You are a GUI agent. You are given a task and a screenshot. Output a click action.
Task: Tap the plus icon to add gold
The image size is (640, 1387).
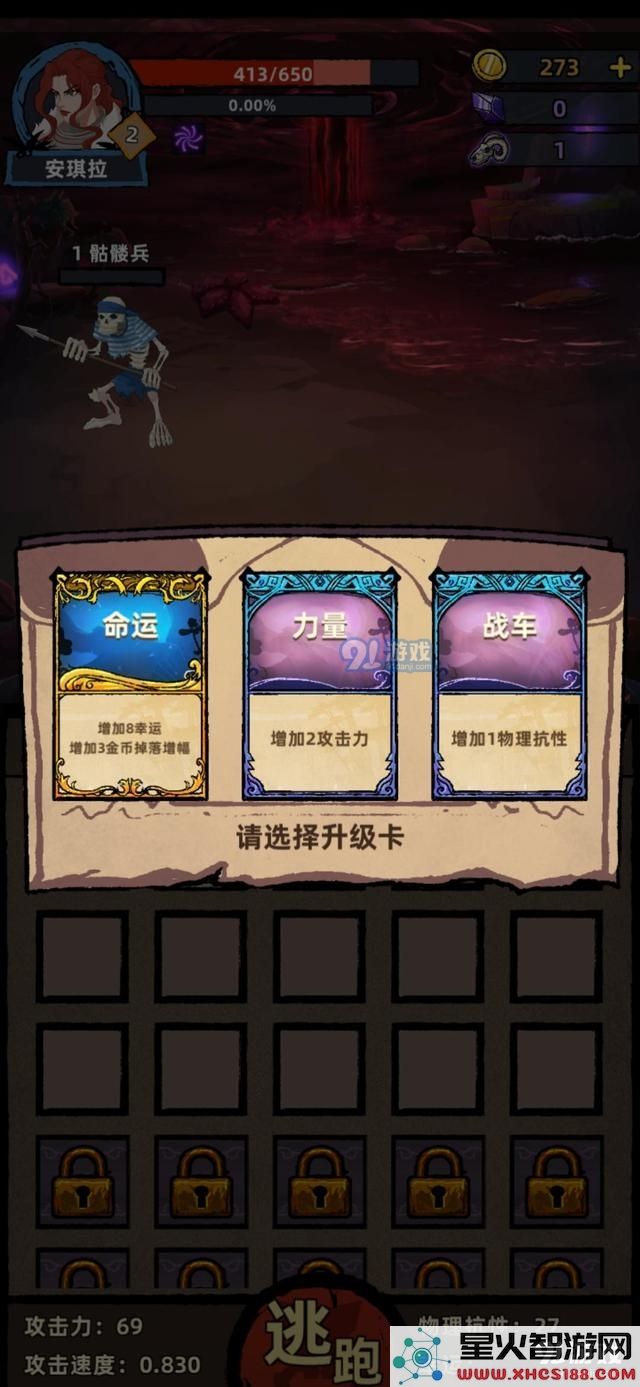[619, 67]
